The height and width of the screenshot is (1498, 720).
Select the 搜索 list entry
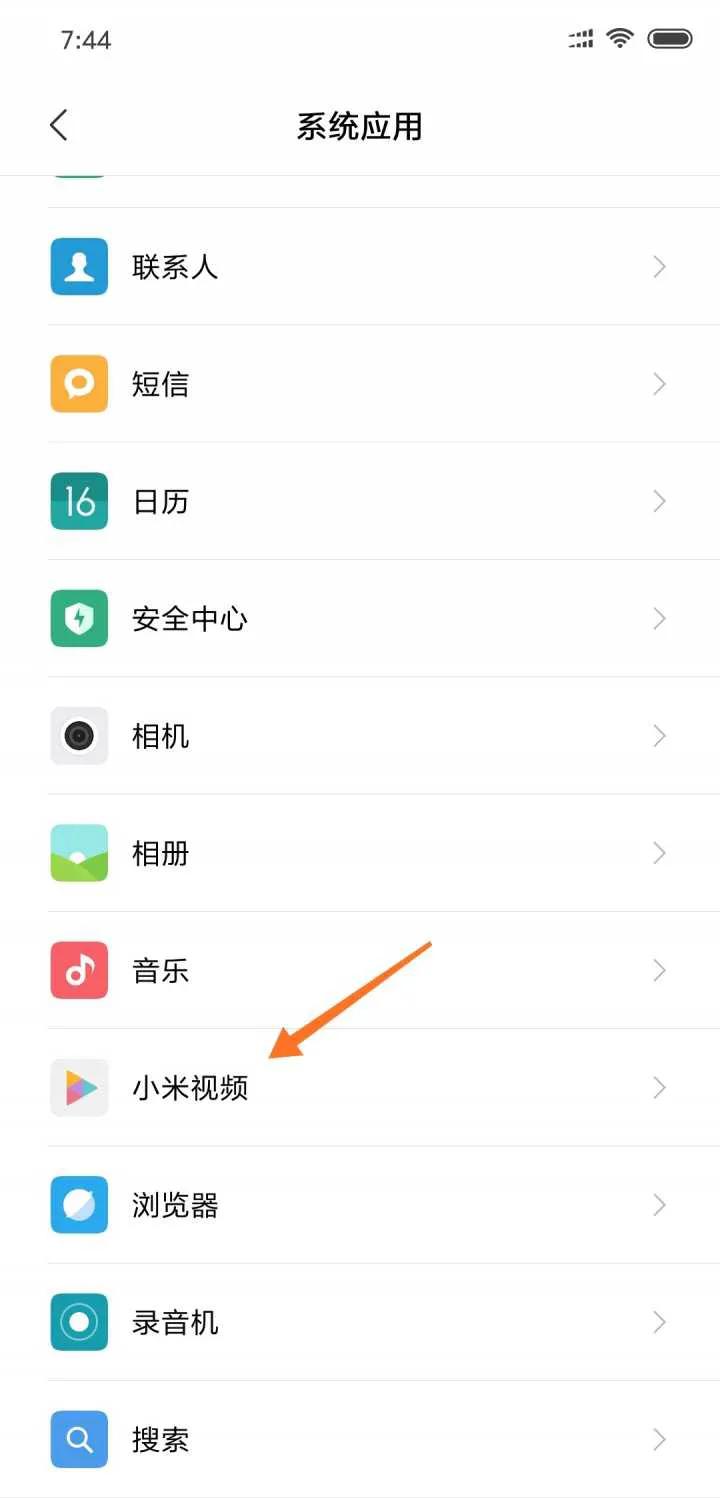tap(360, 1439)
